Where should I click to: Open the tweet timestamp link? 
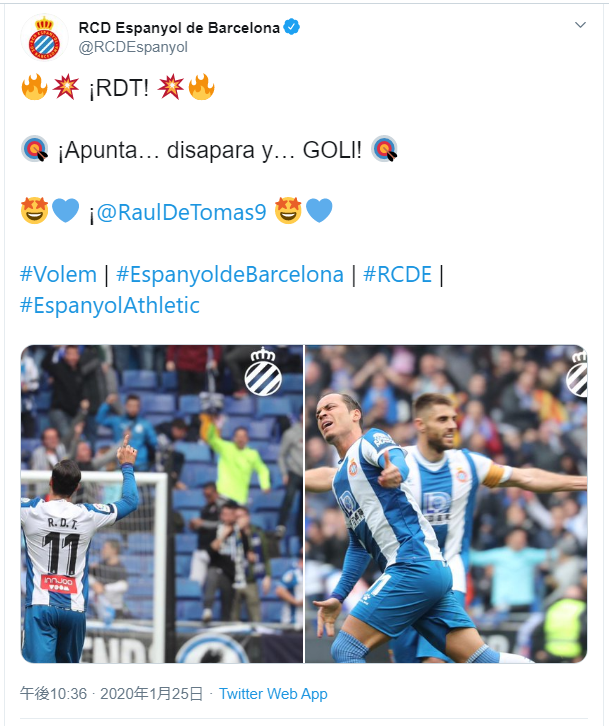[112, 693]
